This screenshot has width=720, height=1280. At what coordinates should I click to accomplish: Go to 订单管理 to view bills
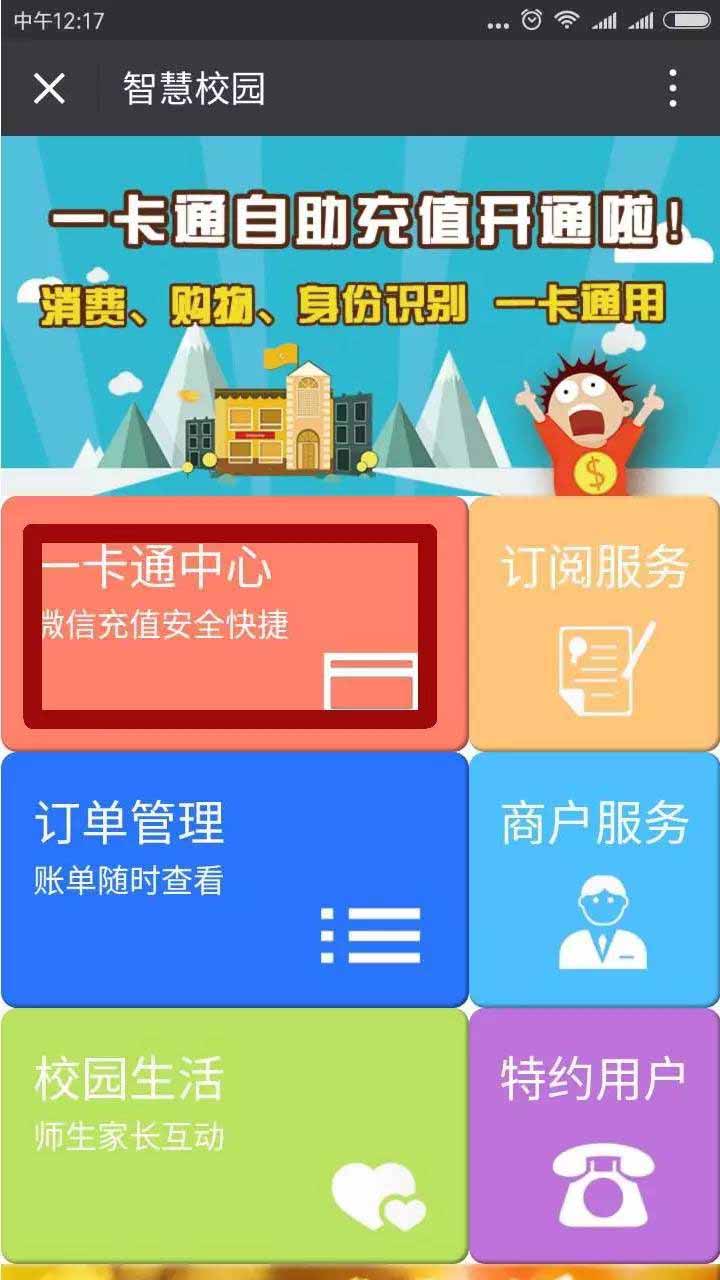pos(232,880)
